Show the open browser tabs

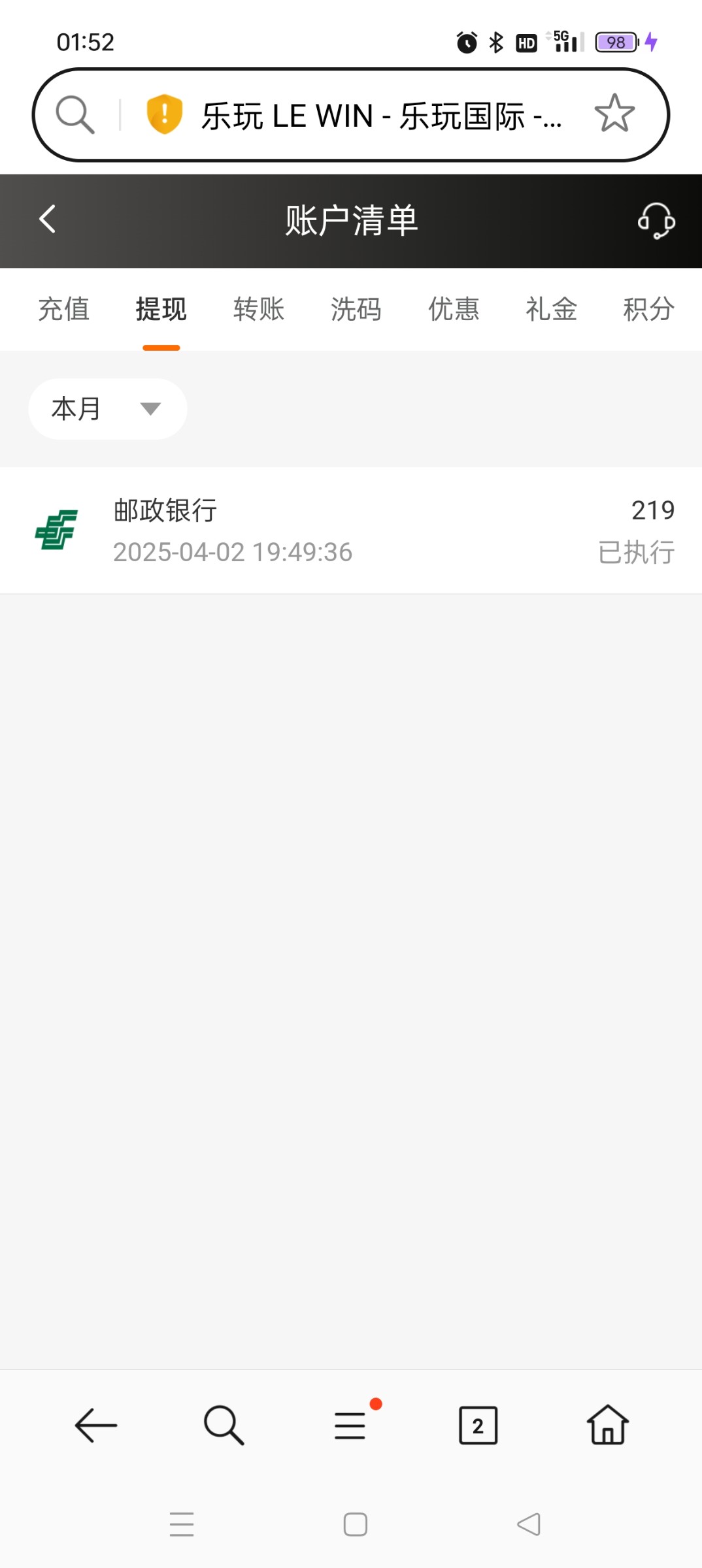point(478,1425)
